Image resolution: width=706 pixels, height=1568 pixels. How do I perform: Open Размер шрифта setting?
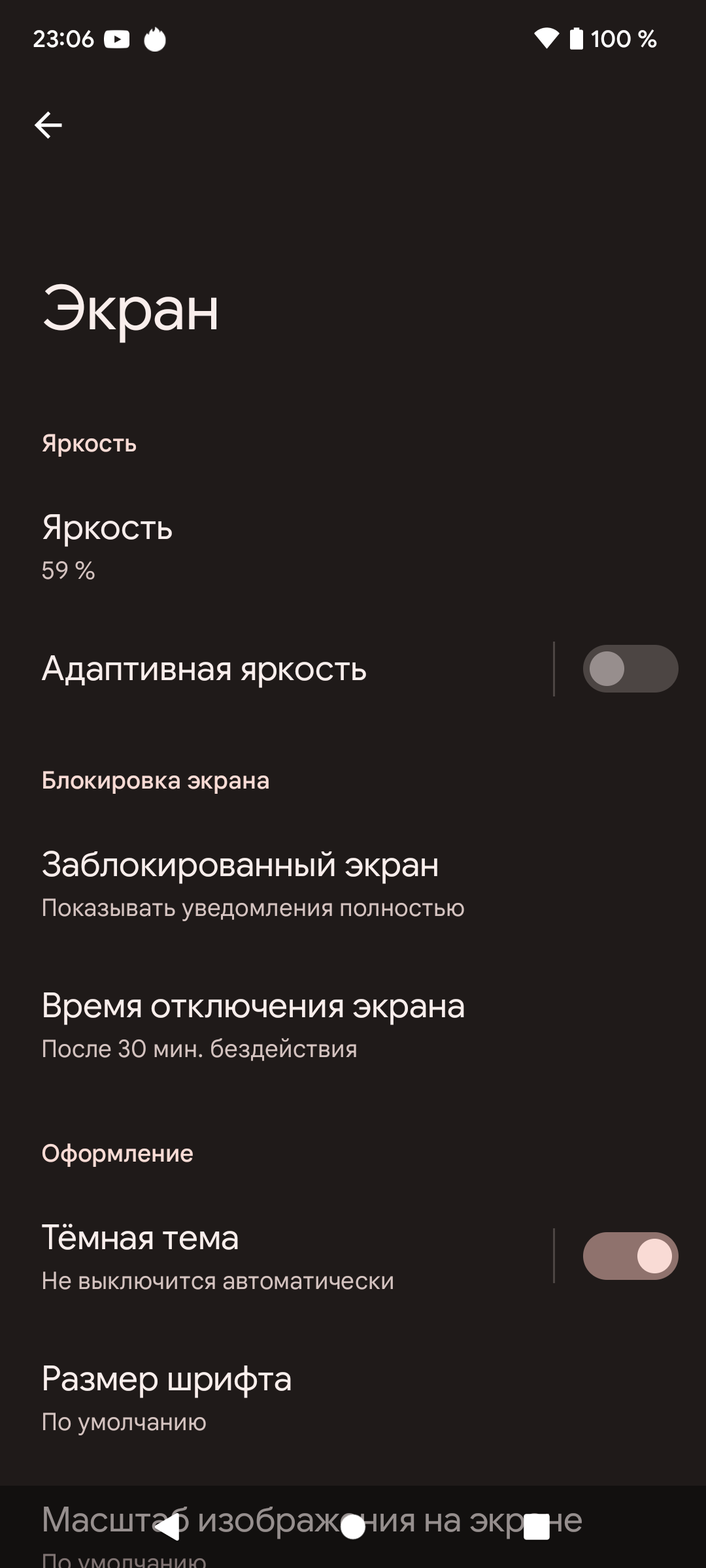click(x=261, y=1397)
